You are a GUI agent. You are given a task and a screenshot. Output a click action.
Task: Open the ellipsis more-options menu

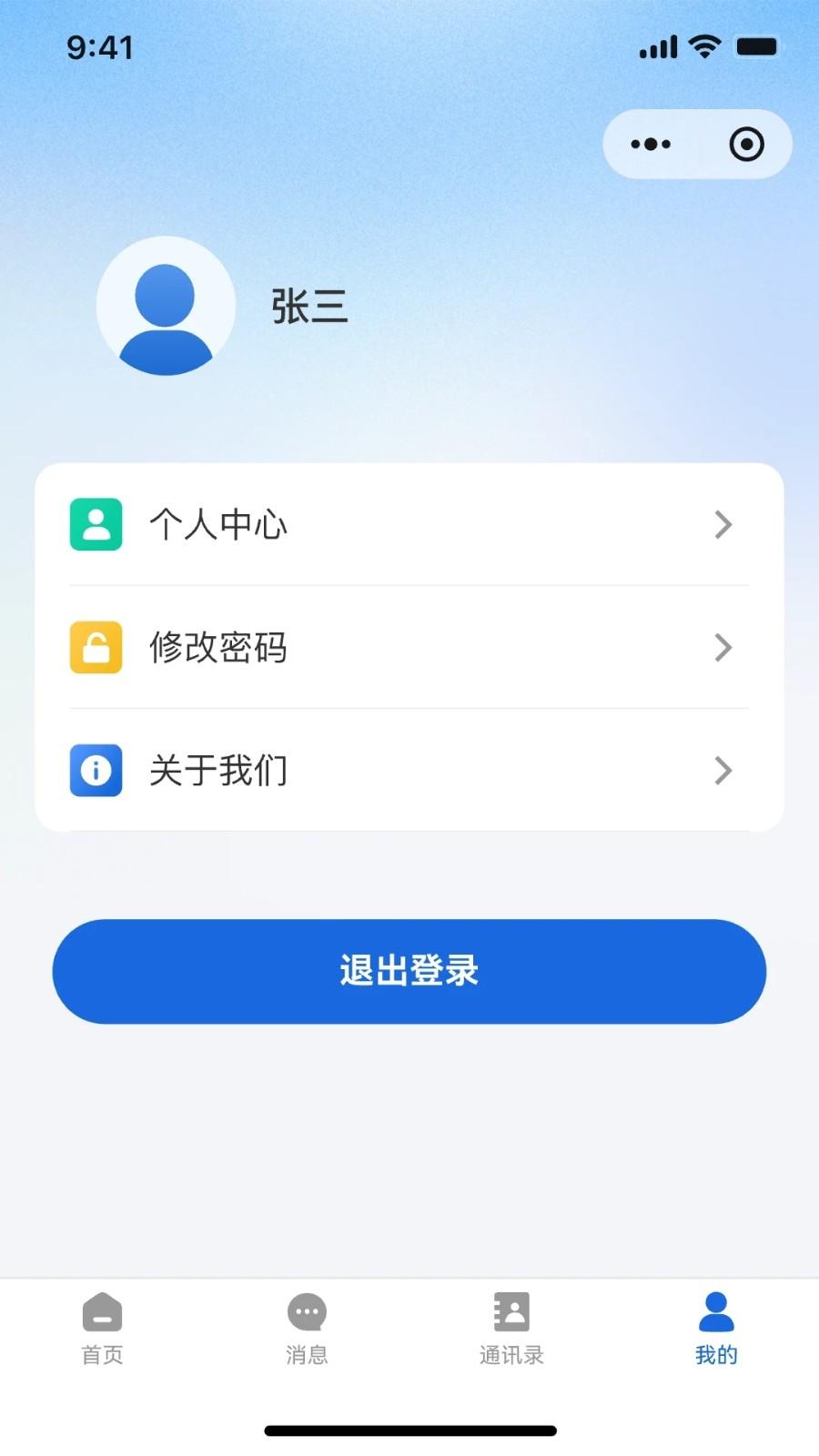coord(650,144)
